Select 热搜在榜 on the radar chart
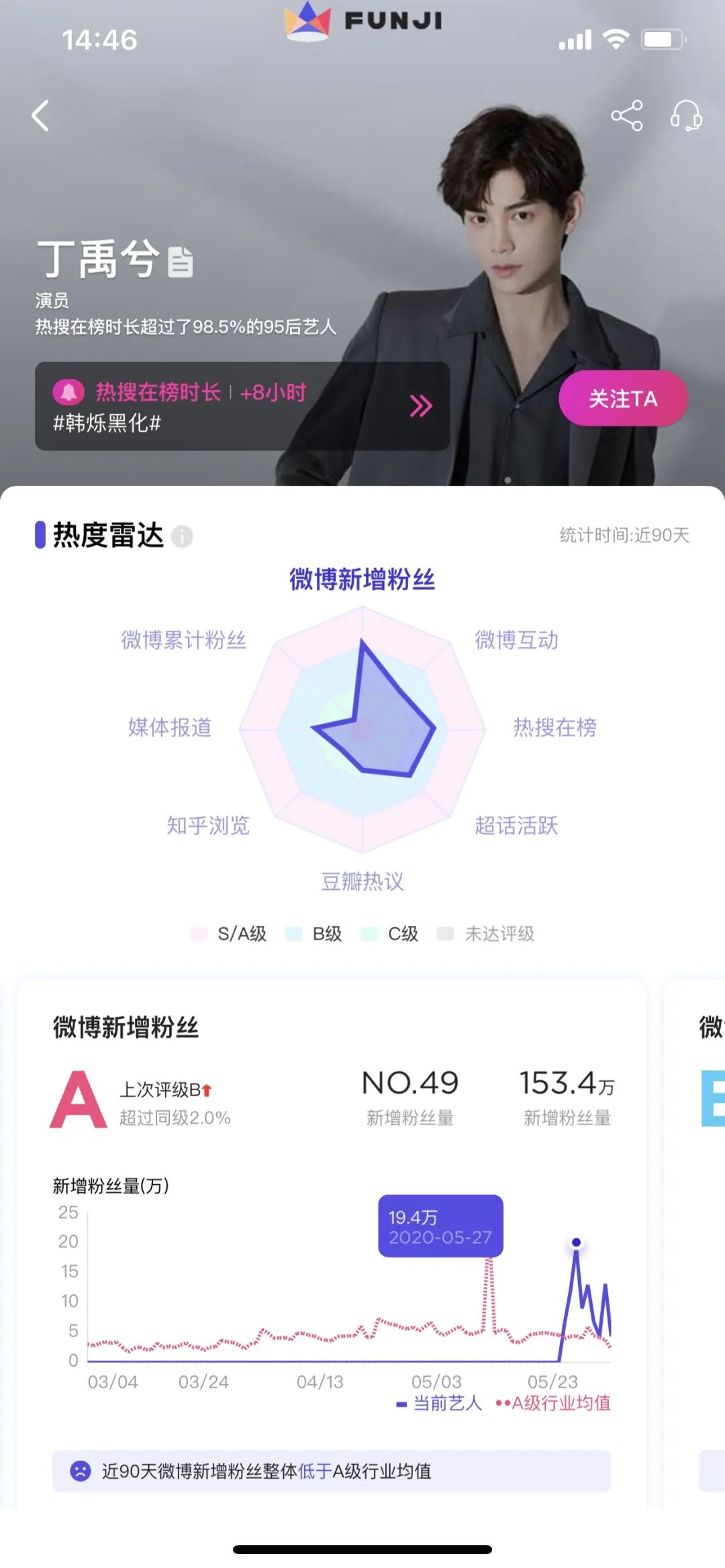 click(x=554, y=727)
